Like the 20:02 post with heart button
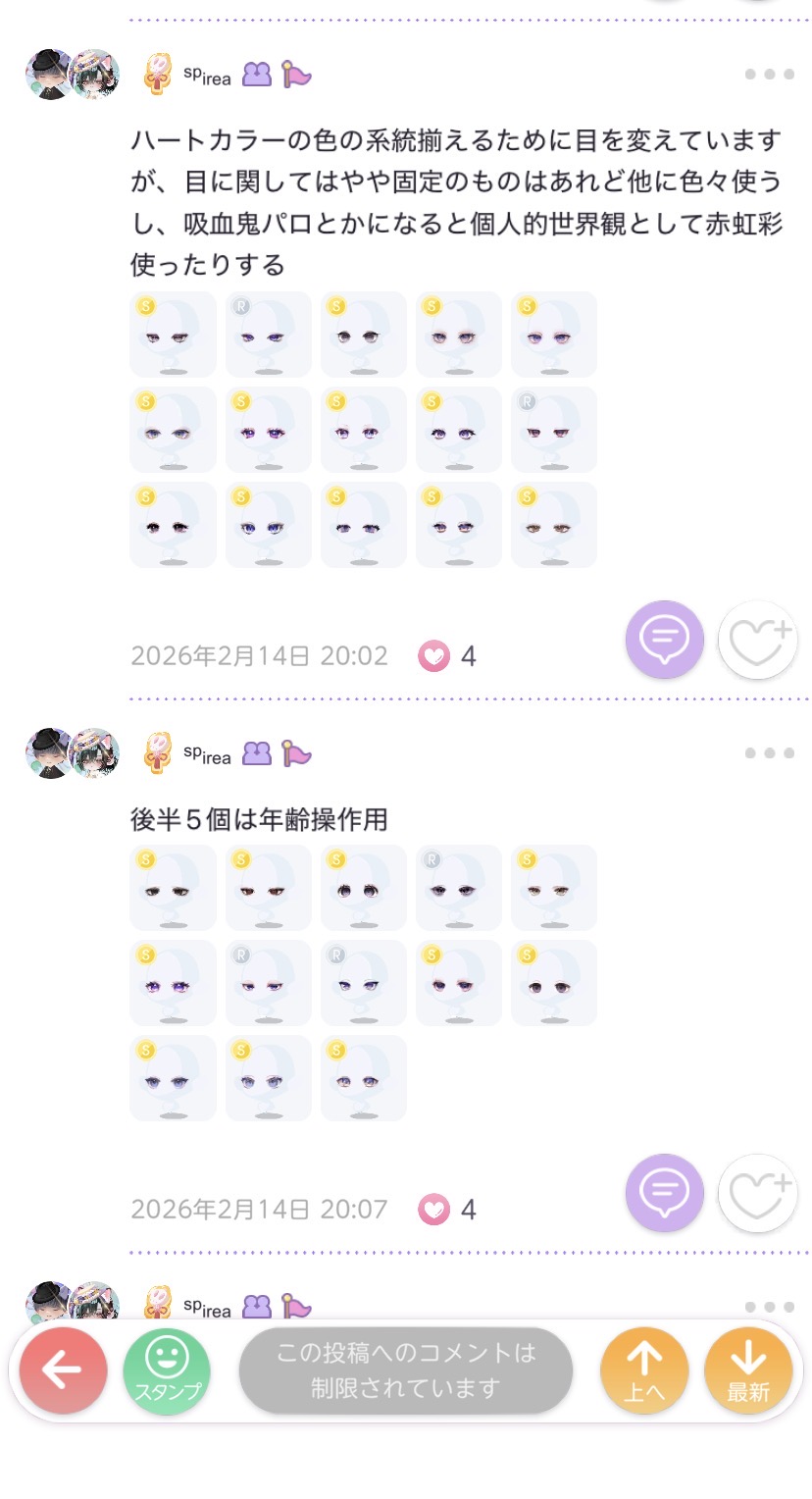 [757, 640]
